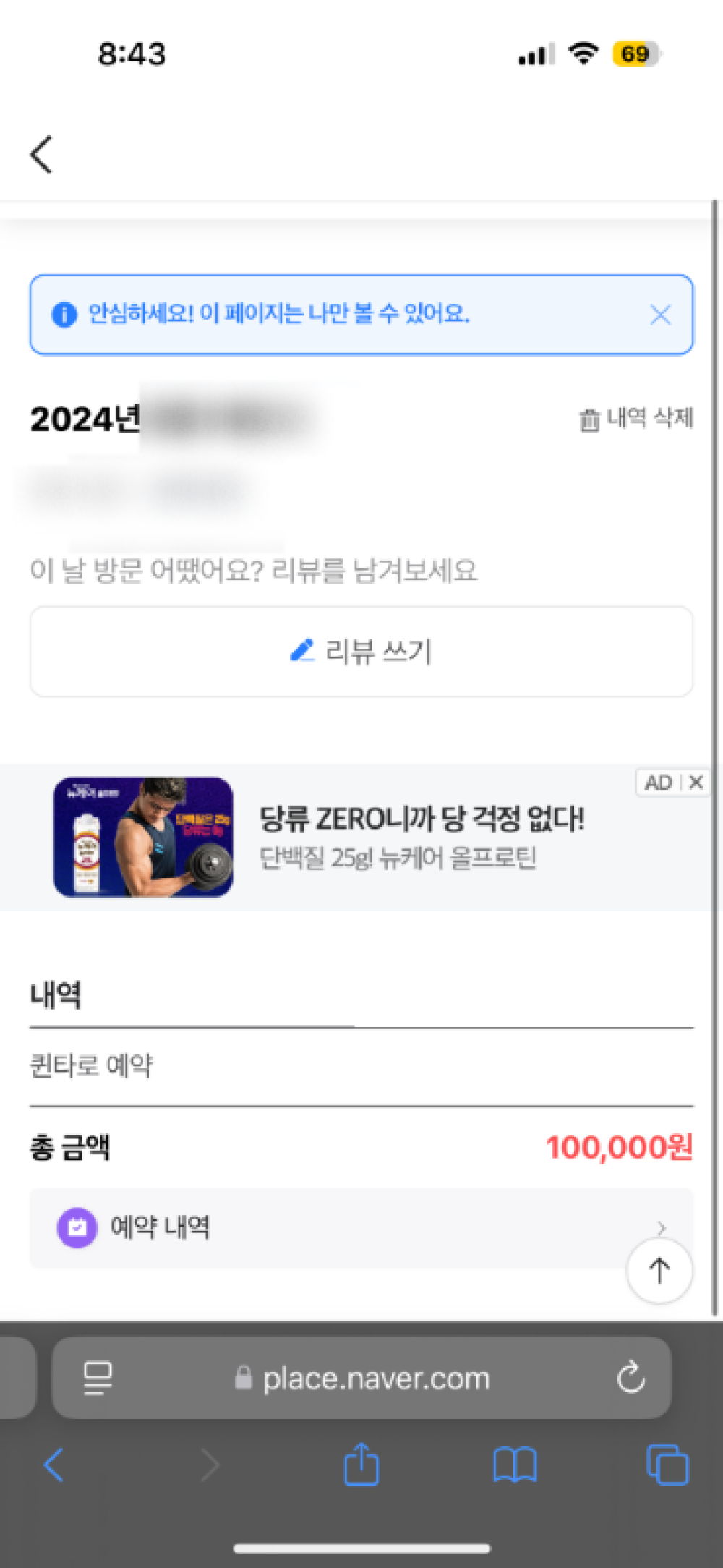
Task: Tap 내역 삭제 to delete this record
Action: coord(636,418)
